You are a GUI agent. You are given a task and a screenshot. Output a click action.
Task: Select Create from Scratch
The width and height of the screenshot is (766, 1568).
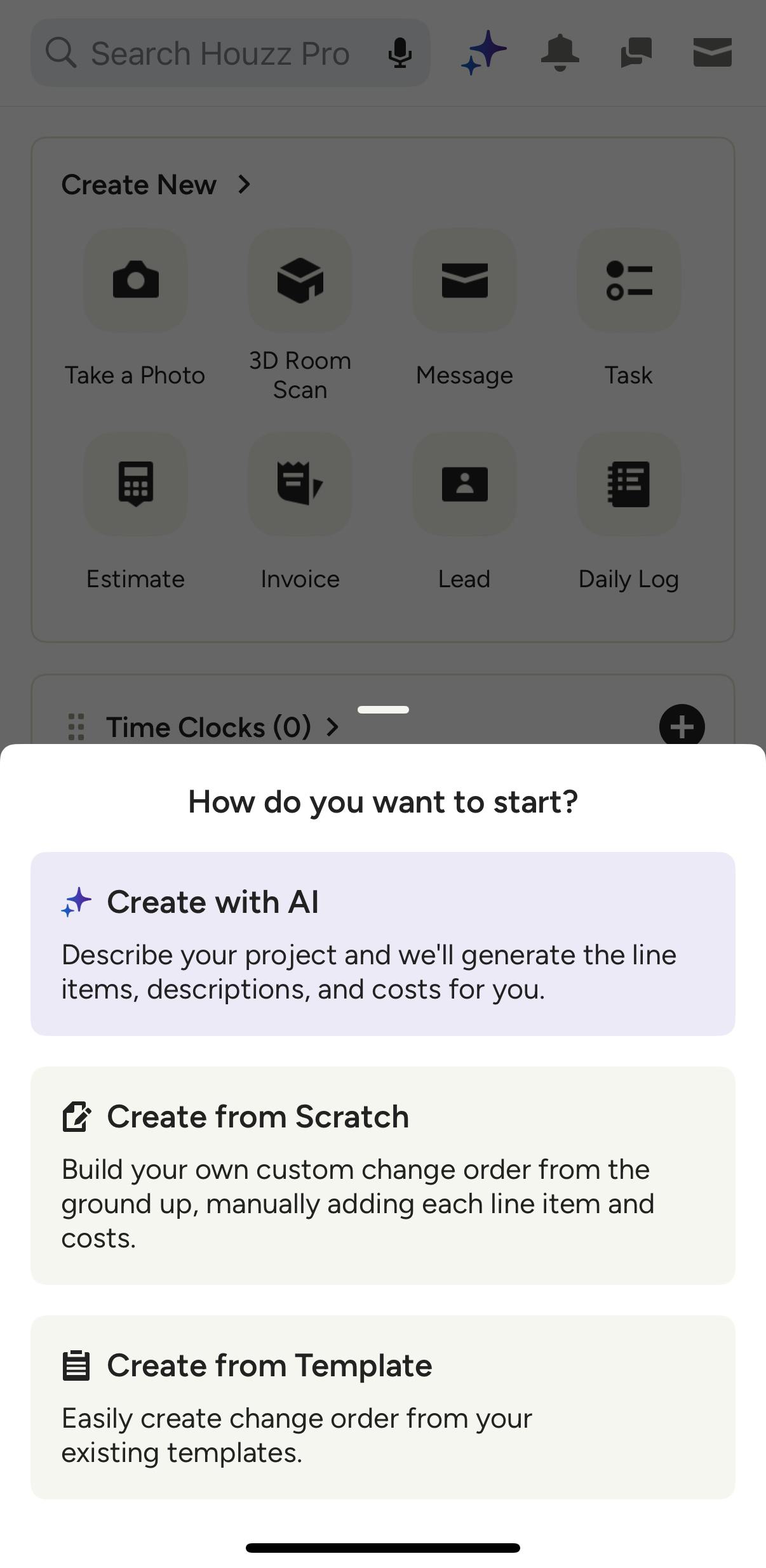pyautogui.click(x=383, y=1176)
